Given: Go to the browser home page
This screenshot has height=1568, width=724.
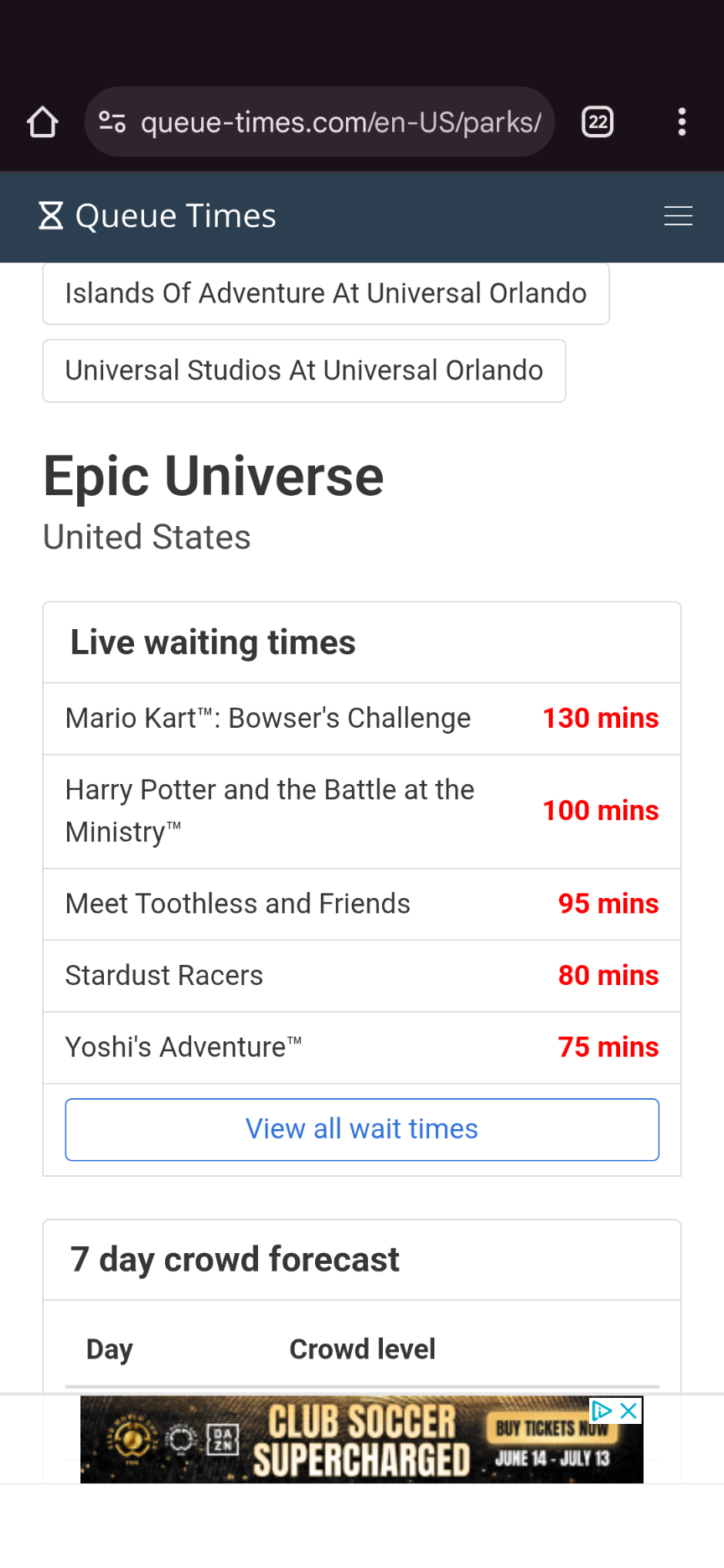Looking at the screenshot, I should point(42,122).
